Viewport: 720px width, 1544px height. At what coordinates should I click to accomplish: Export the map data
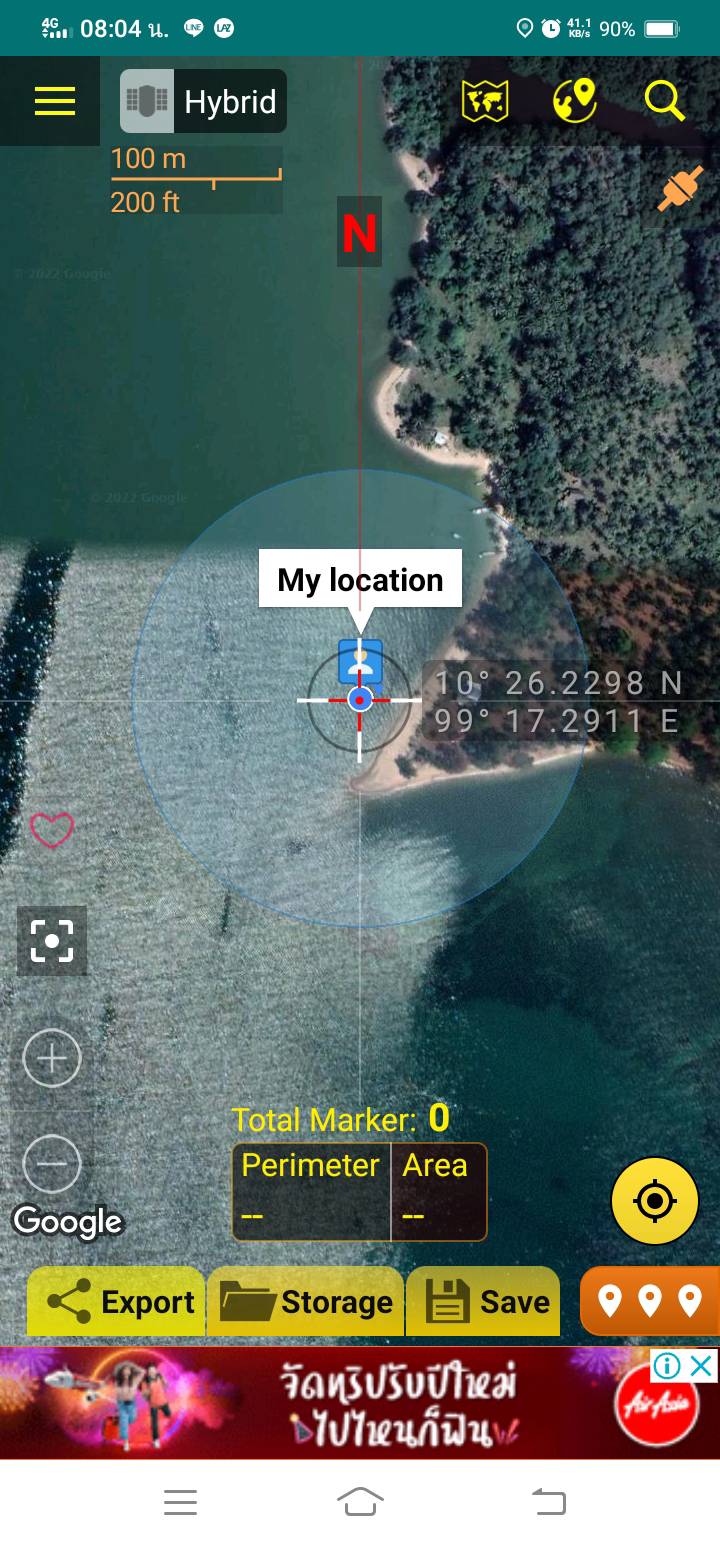(119, 1302)
